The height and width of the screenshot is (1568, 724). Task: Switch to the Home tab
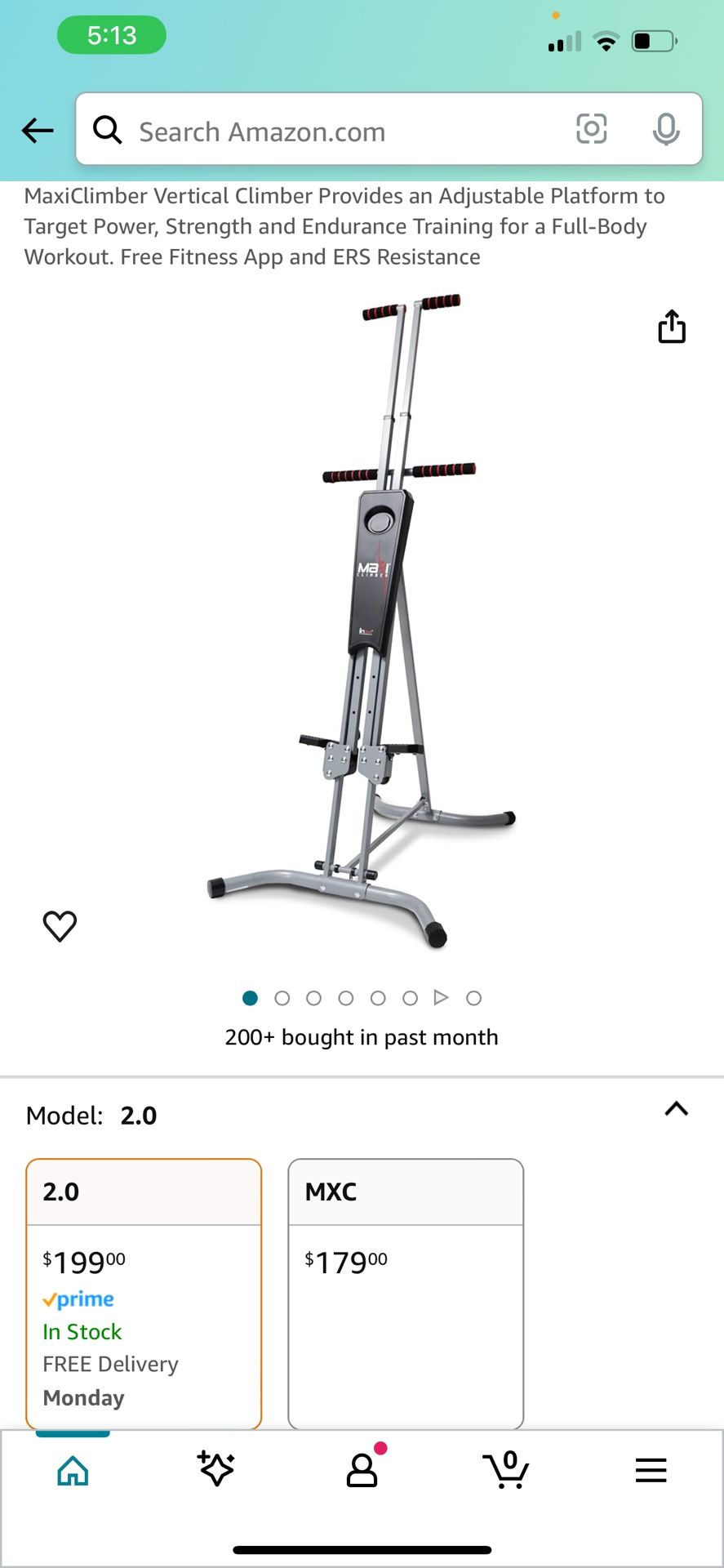(x=73, y=1471)
